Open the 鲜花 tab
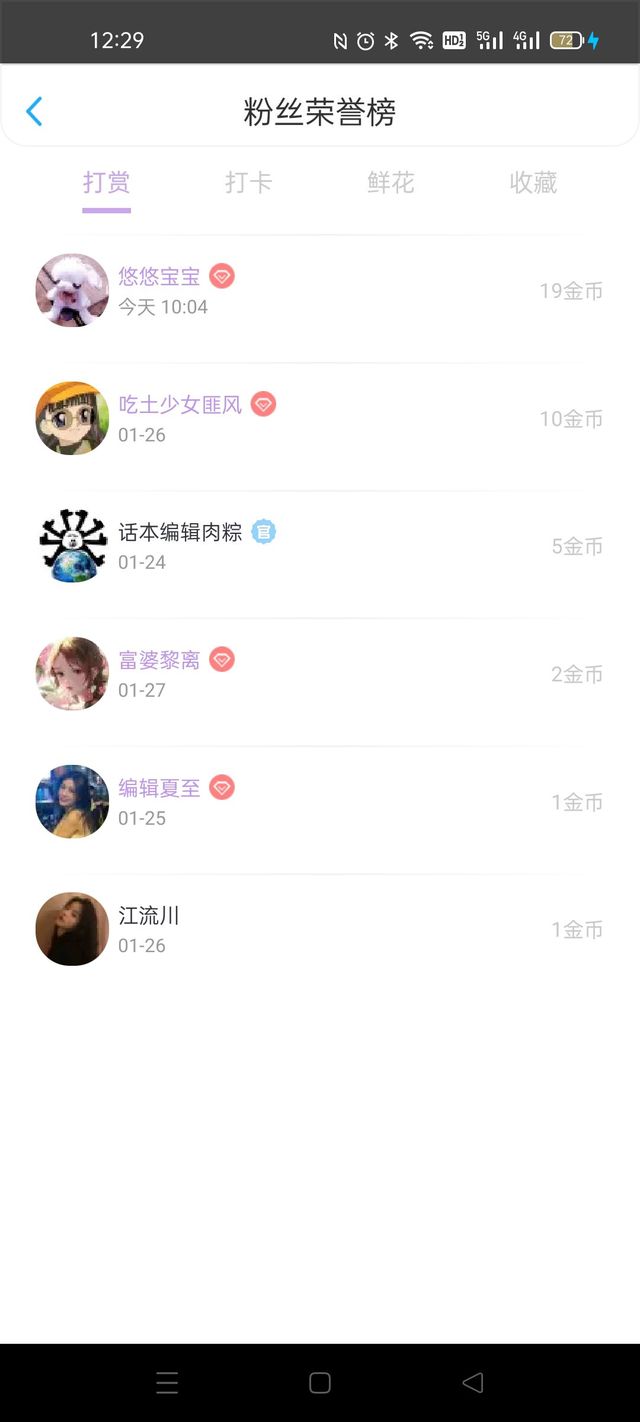This screenshot has width=640, height=1422. click(x=390, y=183)
